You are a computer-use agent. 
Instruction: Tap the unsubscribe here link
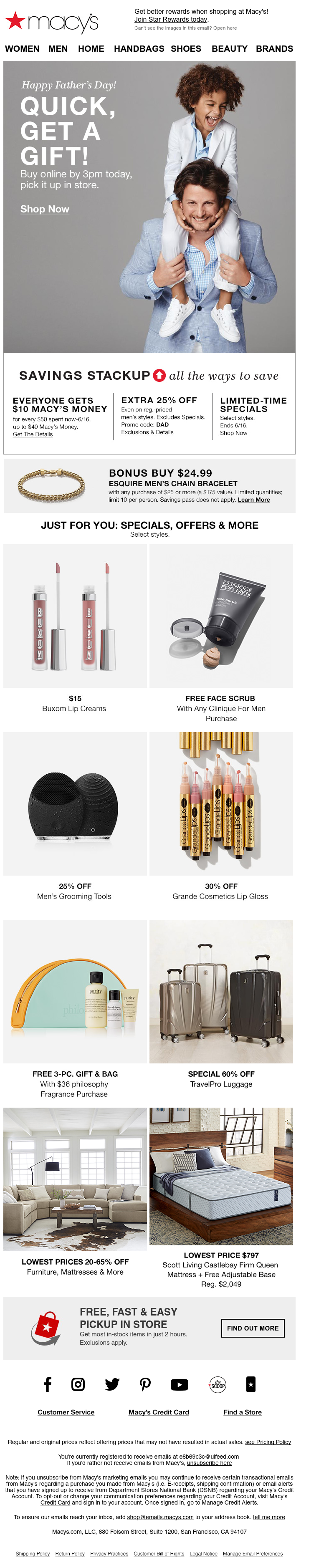click(x=209, y=1463)
